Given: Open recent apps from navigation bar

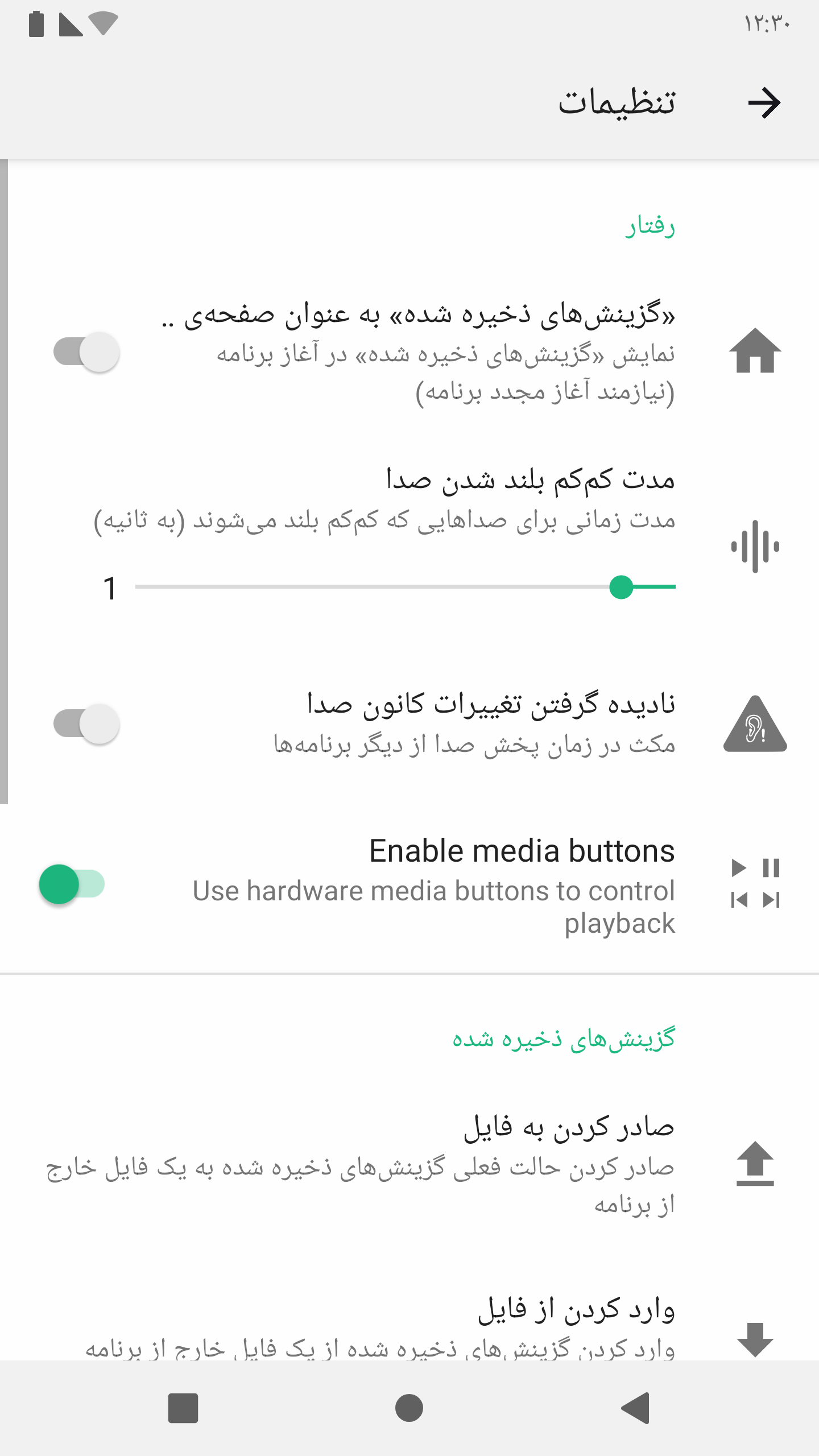Looking at the screenshot, I should [x=183, y=1408].
